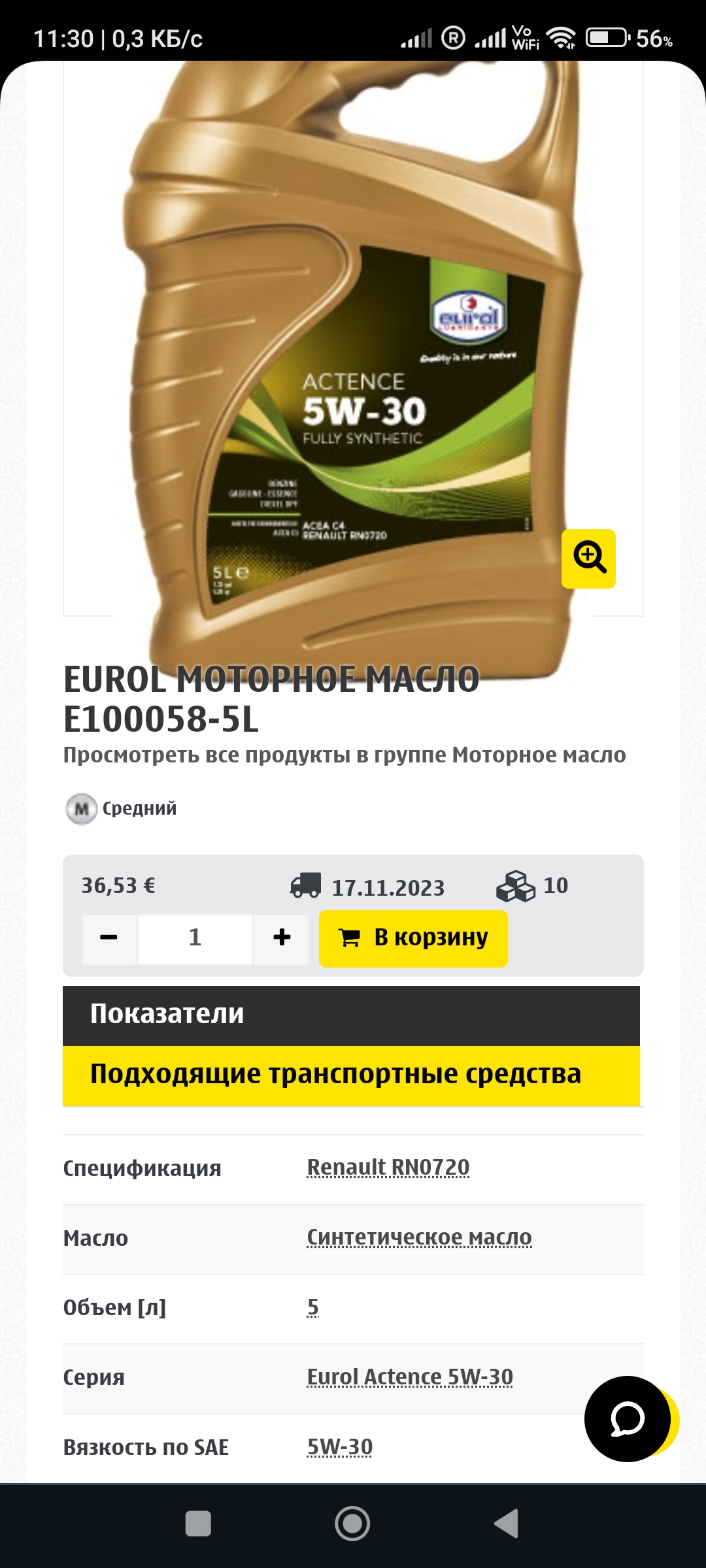The width and height of the screenshot is (706, 1568).
Task: Open the volume value 5 link
Action: [x=313, y=1307]
